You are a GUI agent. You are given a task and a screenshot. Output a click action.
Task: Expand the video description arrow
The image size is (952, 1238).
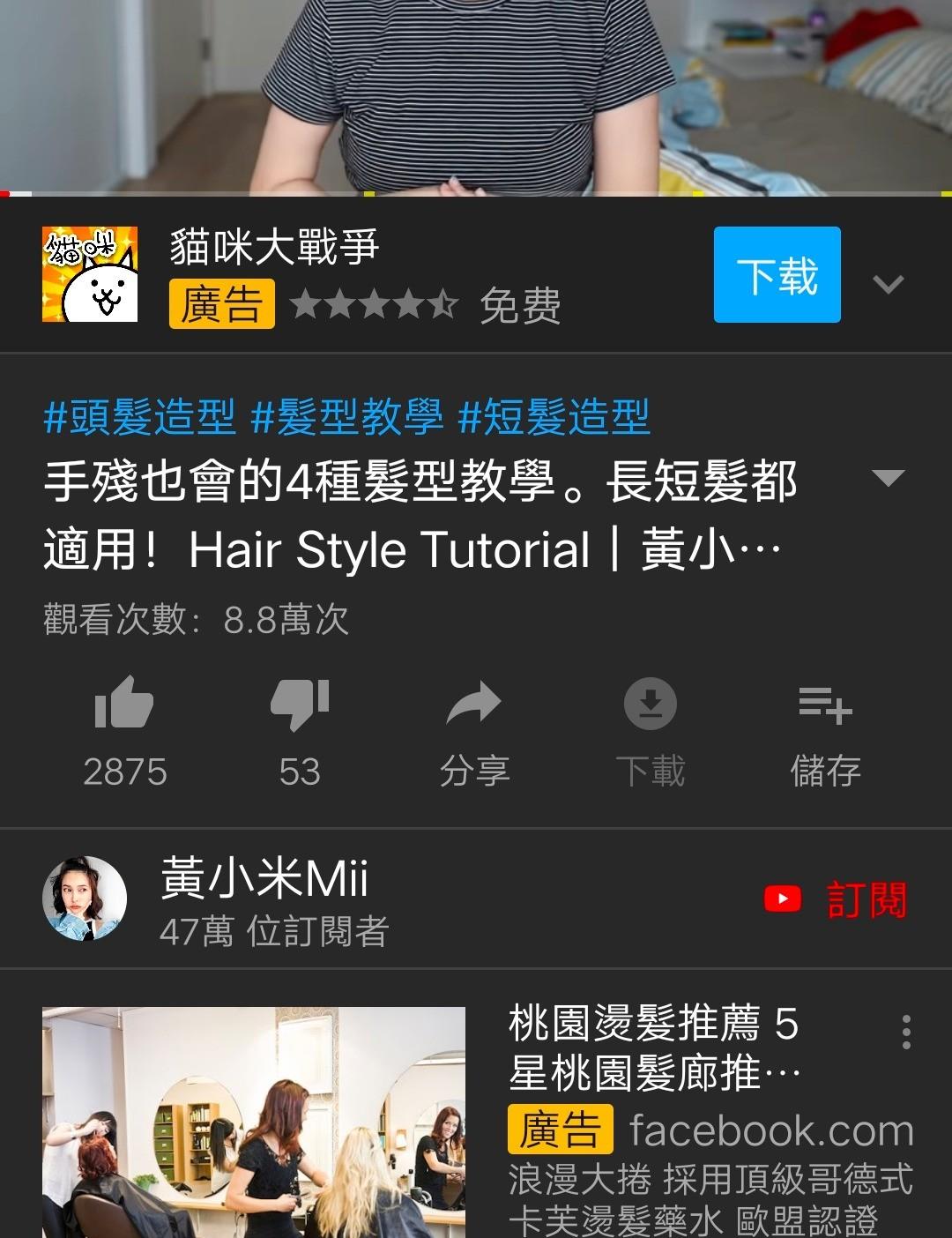(887, 478)
